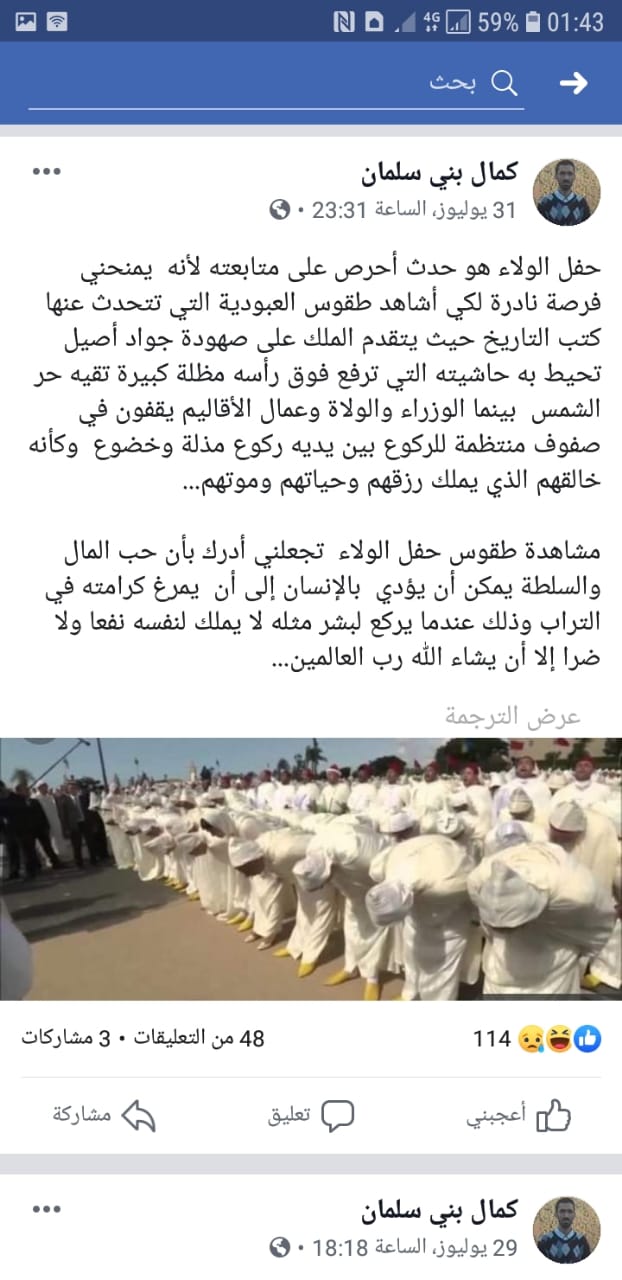The image size is (622, 1280).
Task: Open options menu of the 31 يوليوز post
Action: point(47,173)
